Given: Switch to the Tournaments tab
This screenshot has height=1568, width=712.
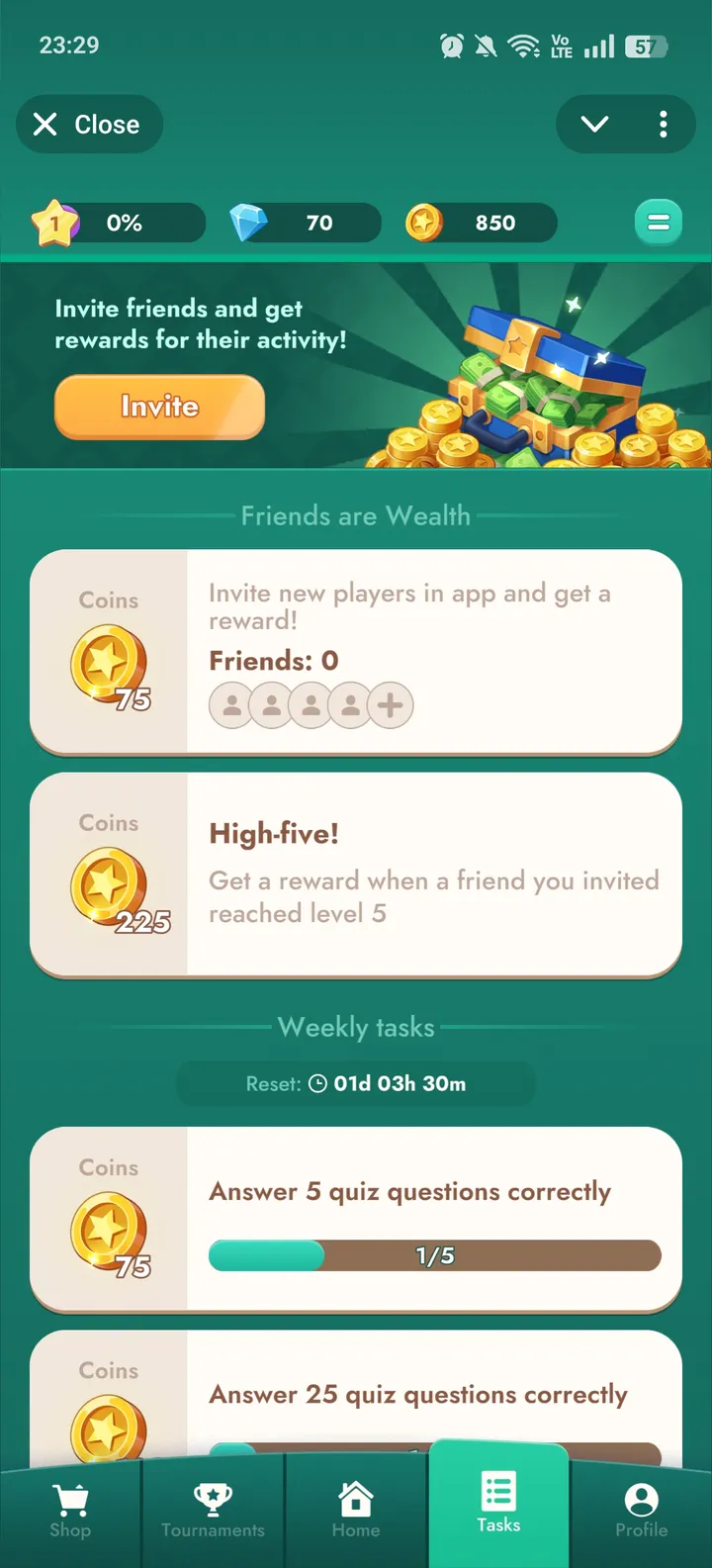Looking at the screenshot, I should (x=213, y=1511).
